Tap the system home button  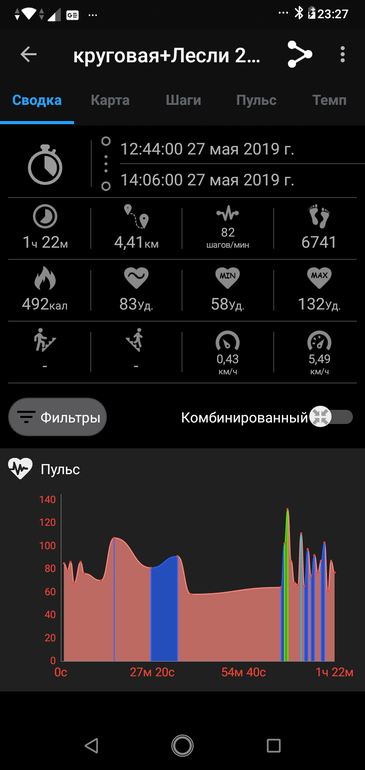pyautogui.click(x=182, y=745)
